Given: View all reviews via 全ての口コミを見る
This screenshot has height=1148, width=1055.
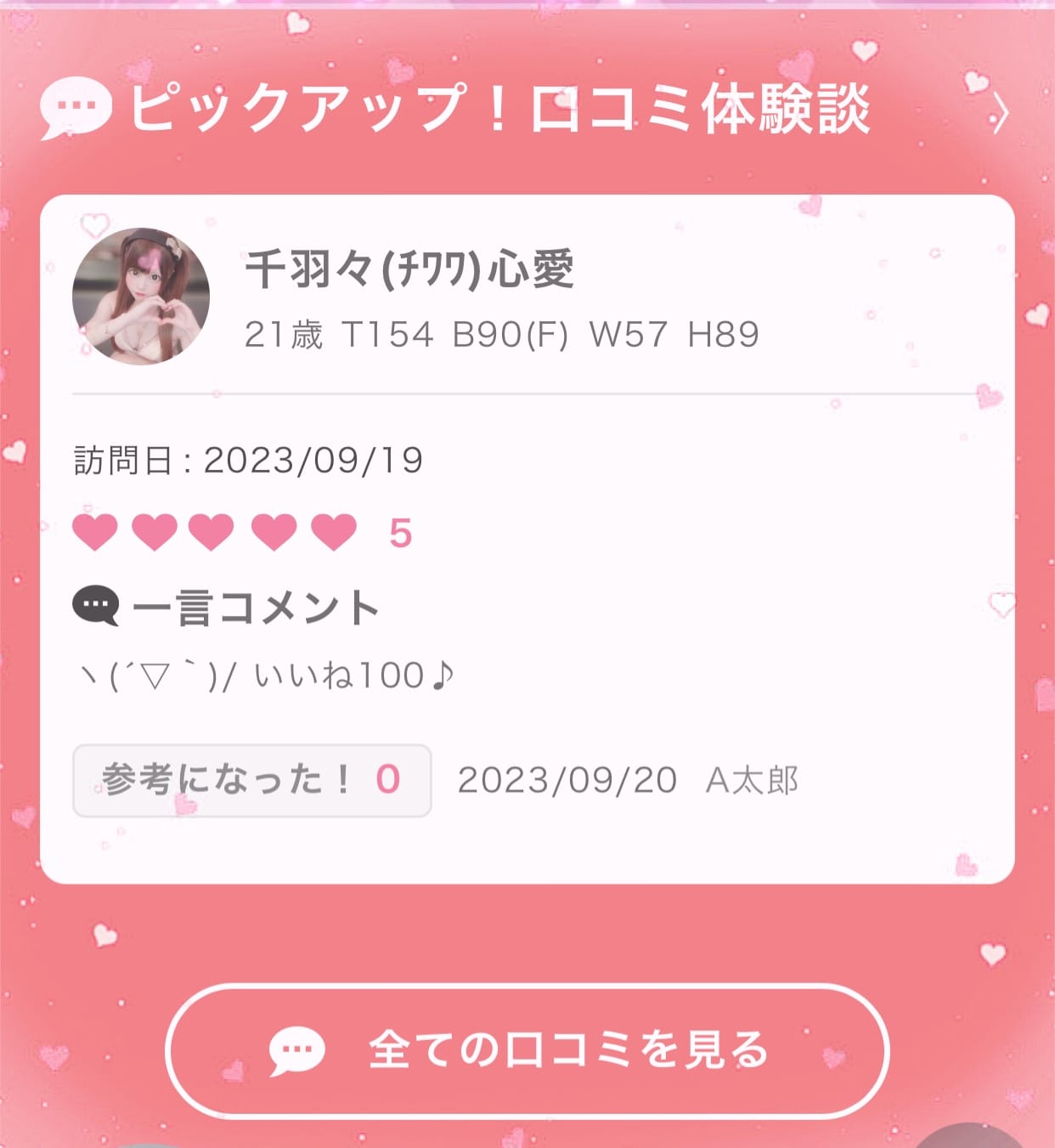Looking at the screenshot, I should coord(527,1050).
